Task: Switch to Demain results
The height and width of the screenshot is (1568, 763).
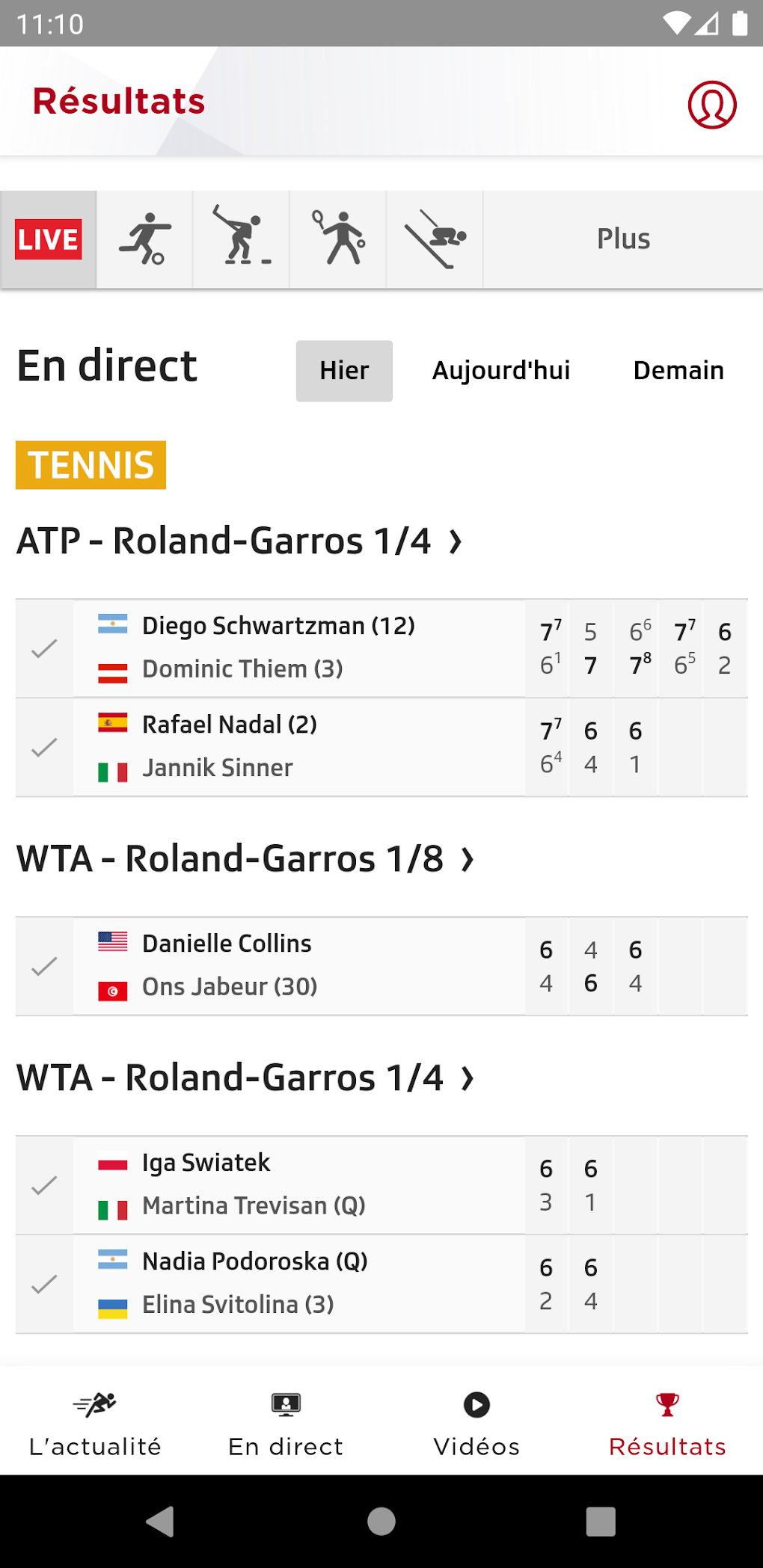Action: pyautogui.click(x=678, y=371)
